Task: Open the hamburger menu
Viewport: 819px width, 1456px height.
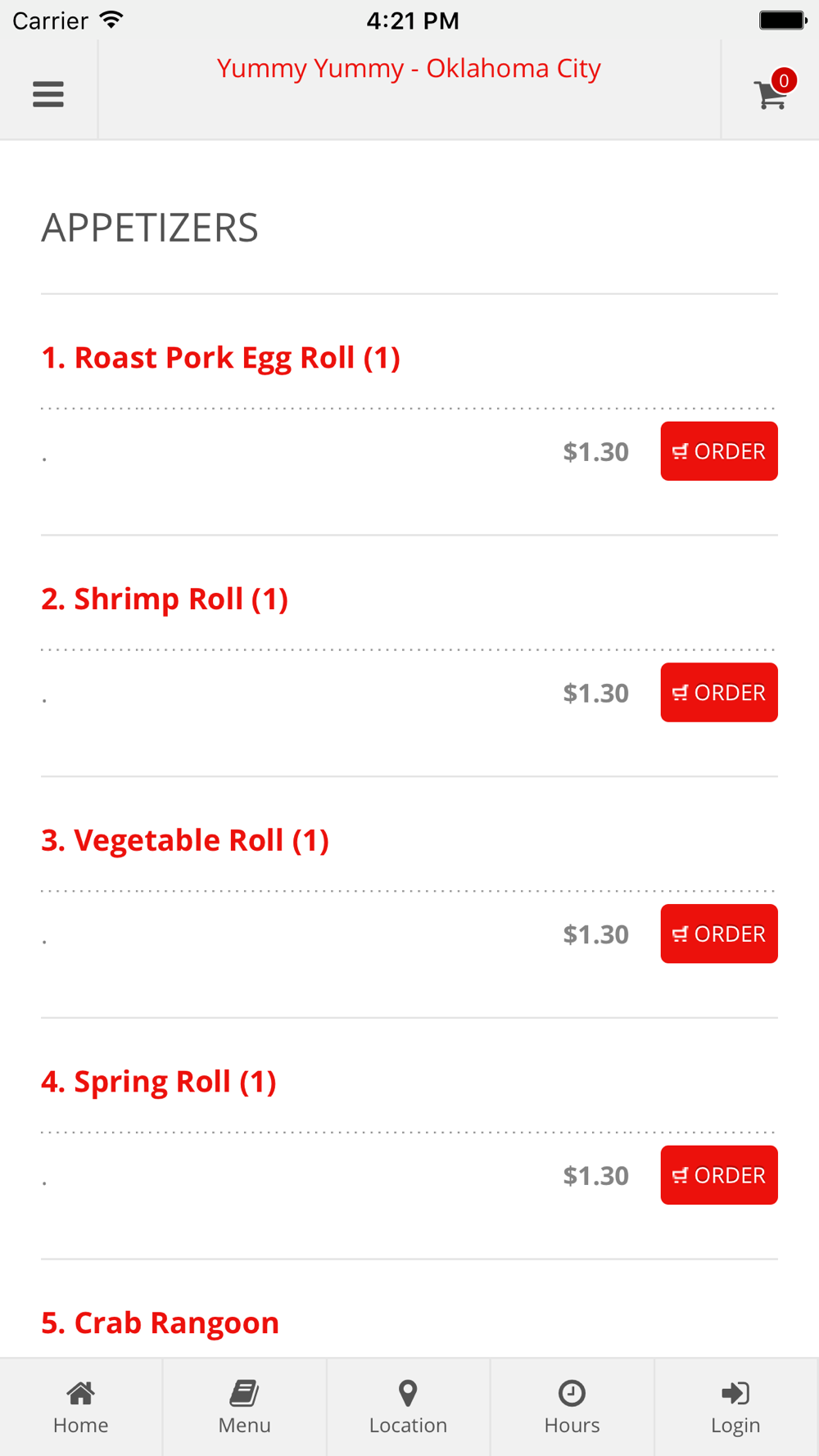Action: tap(48, 94)
